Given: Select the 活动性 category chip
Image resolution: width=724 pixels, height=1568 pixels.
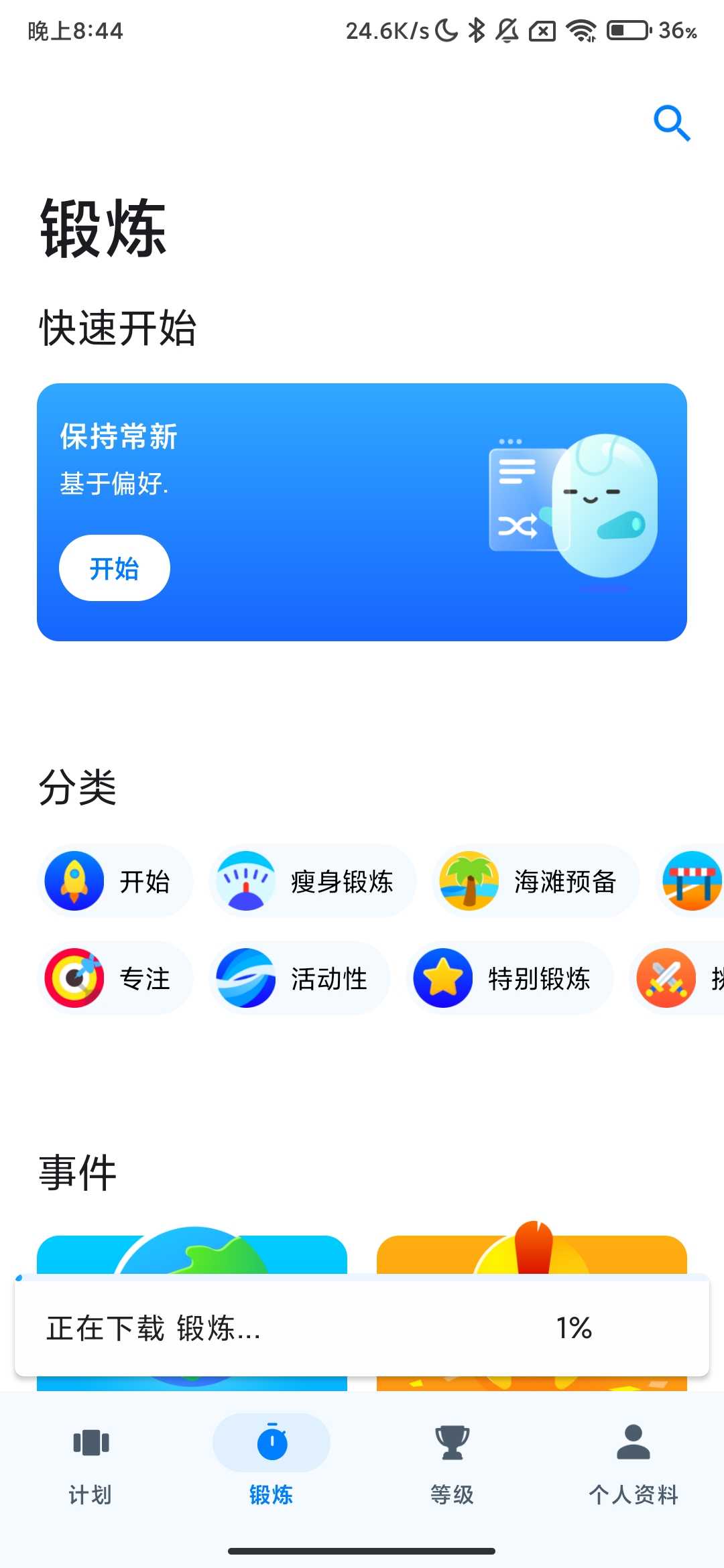Looking at the screenshot, I should 299,978.
